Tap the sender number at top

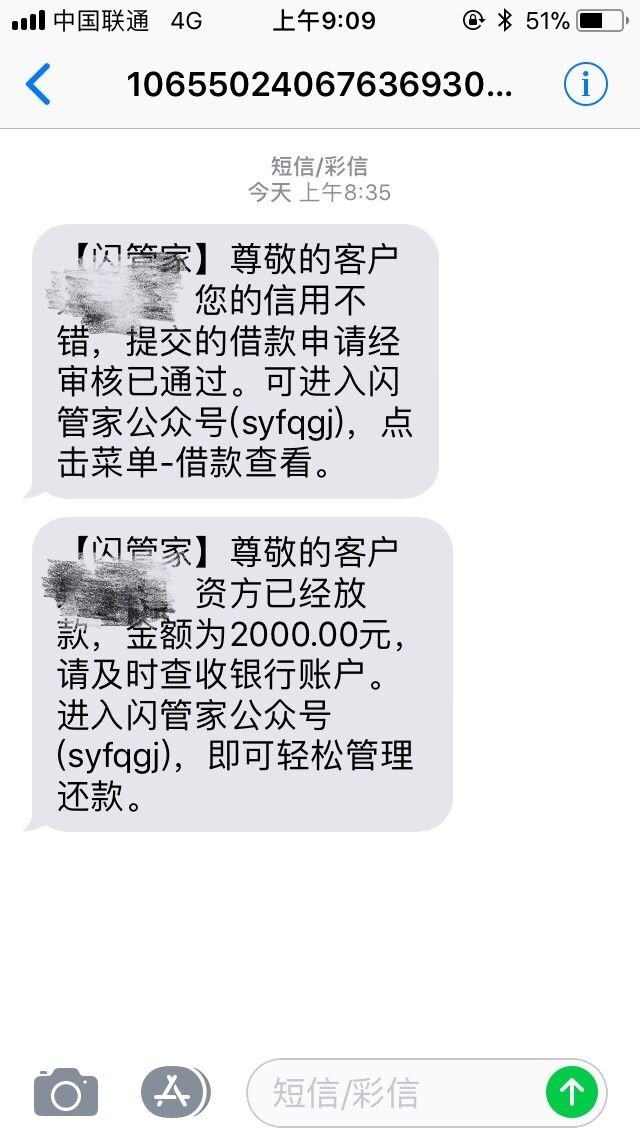(x=320, y=85)
